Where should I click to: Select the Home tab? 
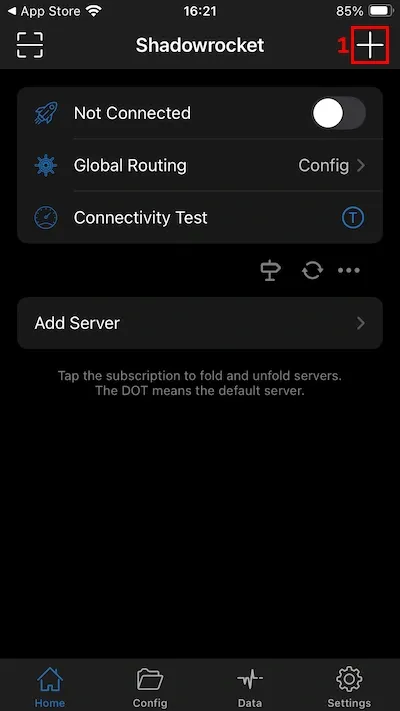pyautogui.click(x=50, y=687)
